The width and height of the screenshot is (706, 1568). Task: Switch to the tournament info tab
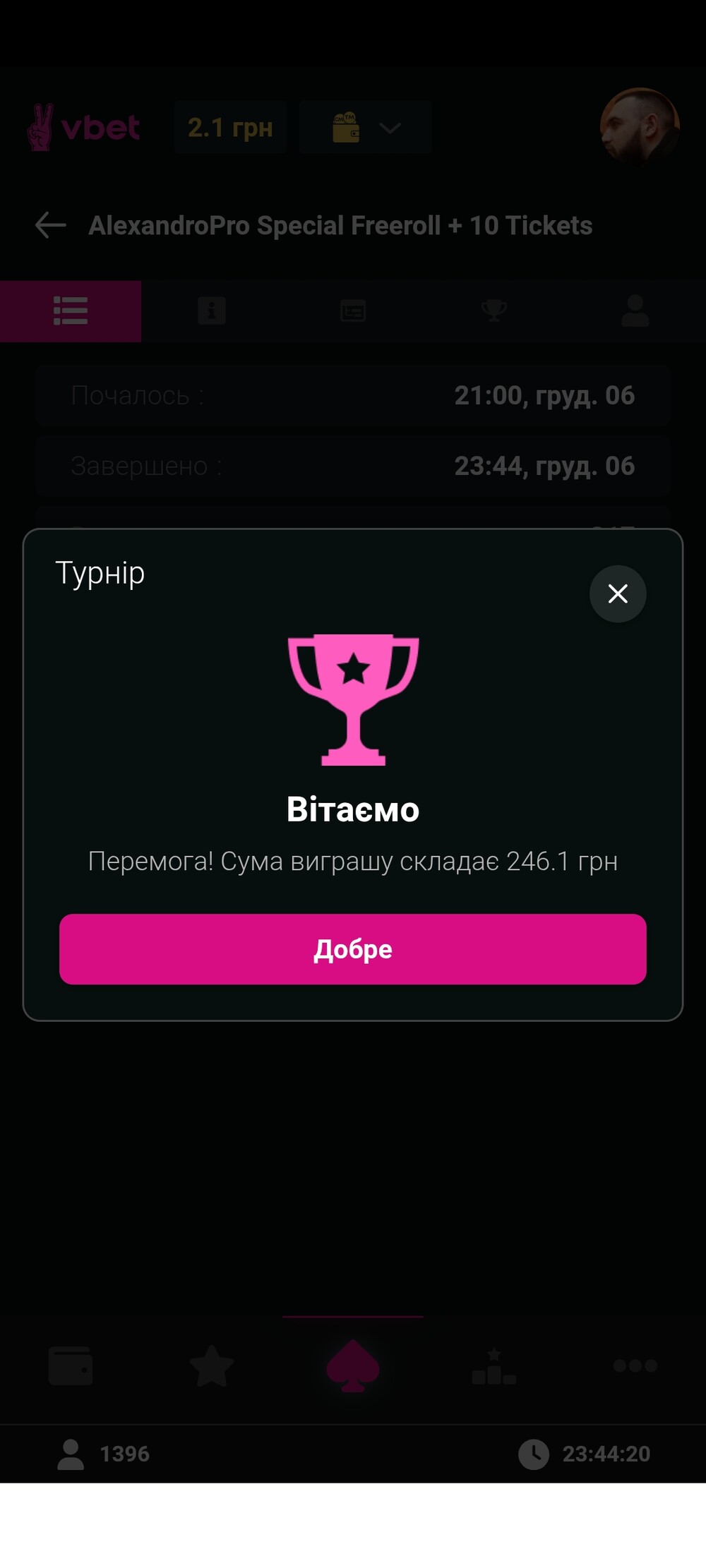pos(212,310)
